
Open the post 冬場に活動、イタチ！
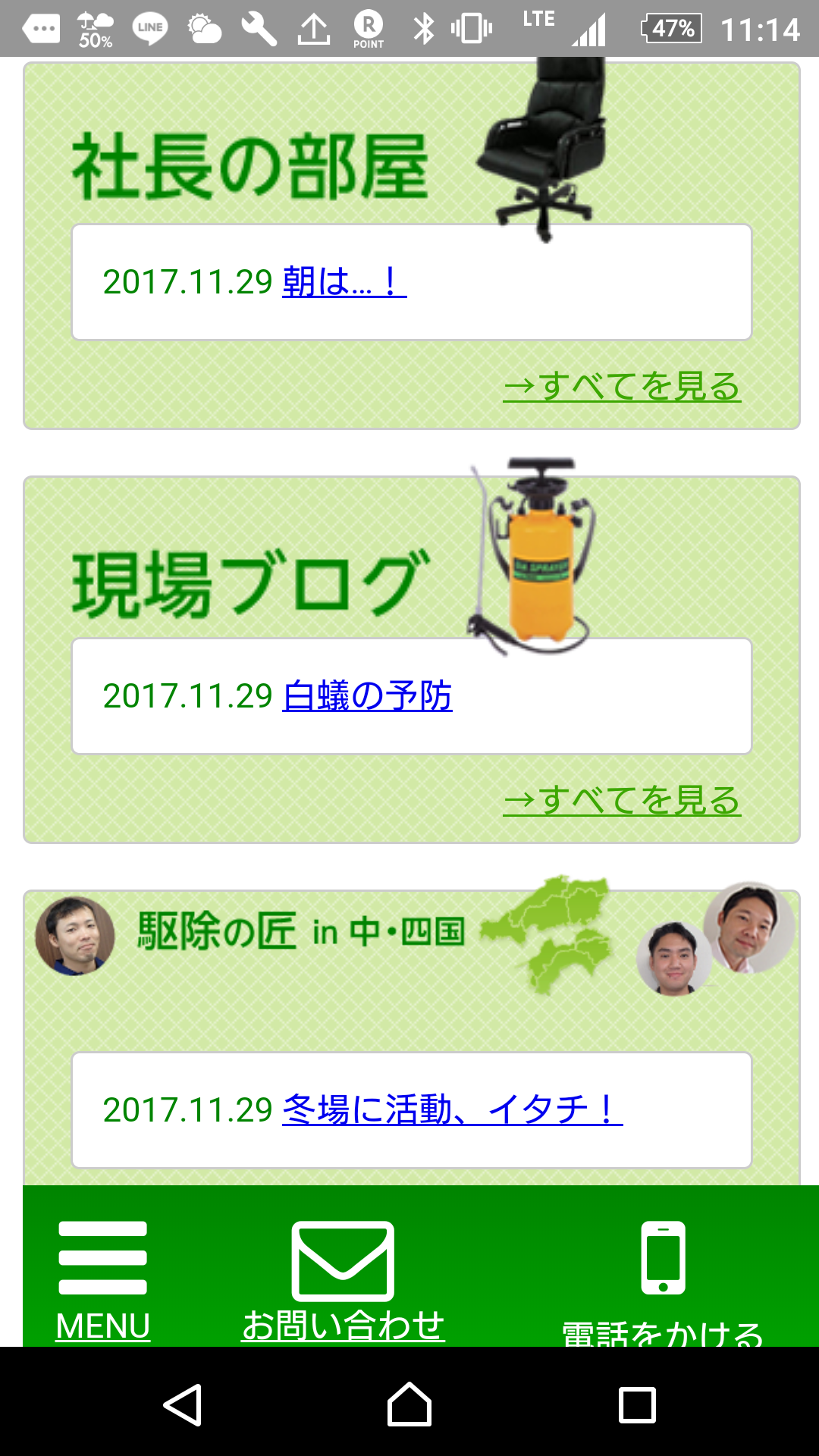tap(452, 1110)
